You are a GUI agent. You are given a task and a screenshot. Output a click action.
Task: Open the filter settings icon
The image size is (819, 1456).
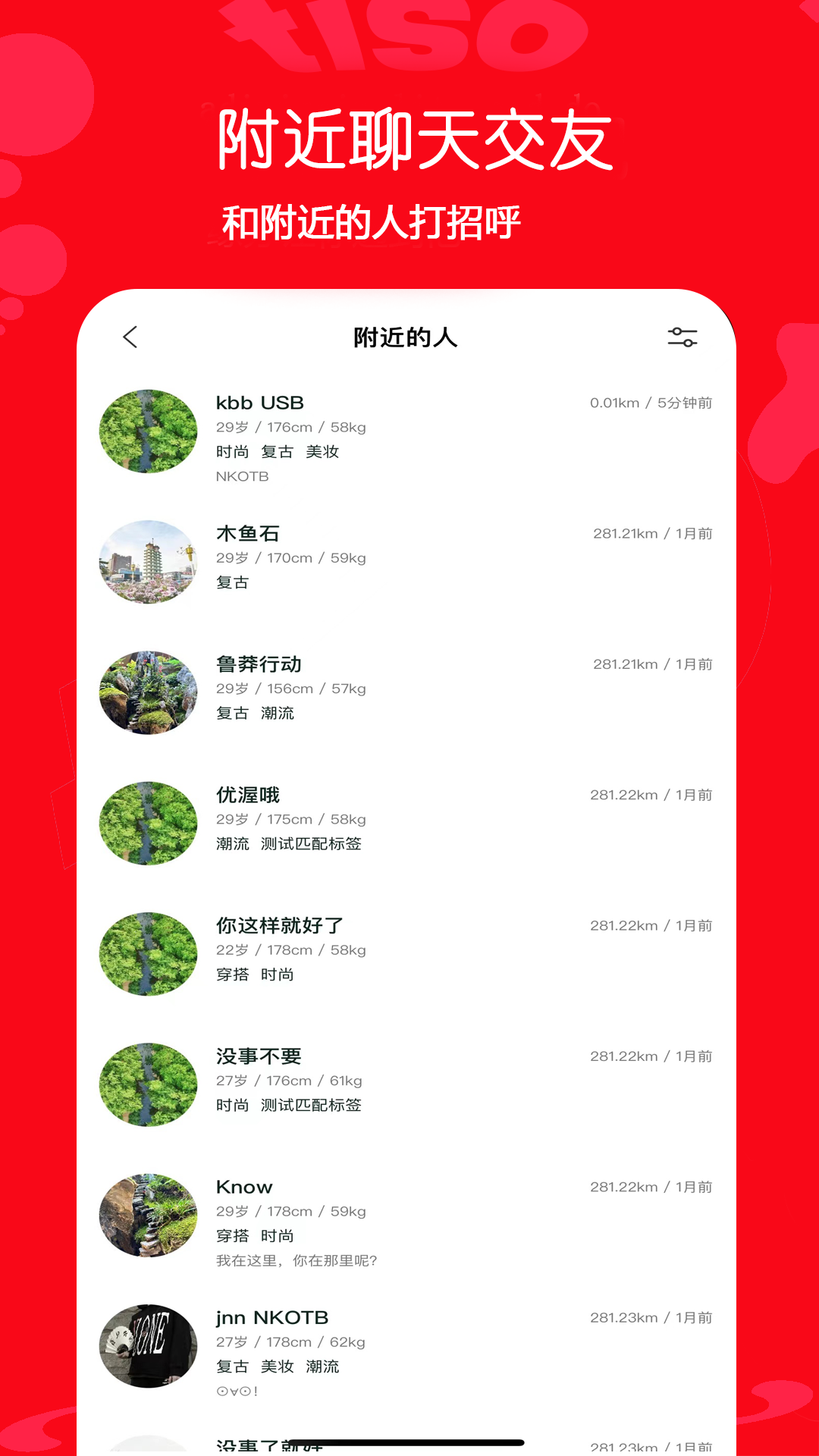[682, 337]
